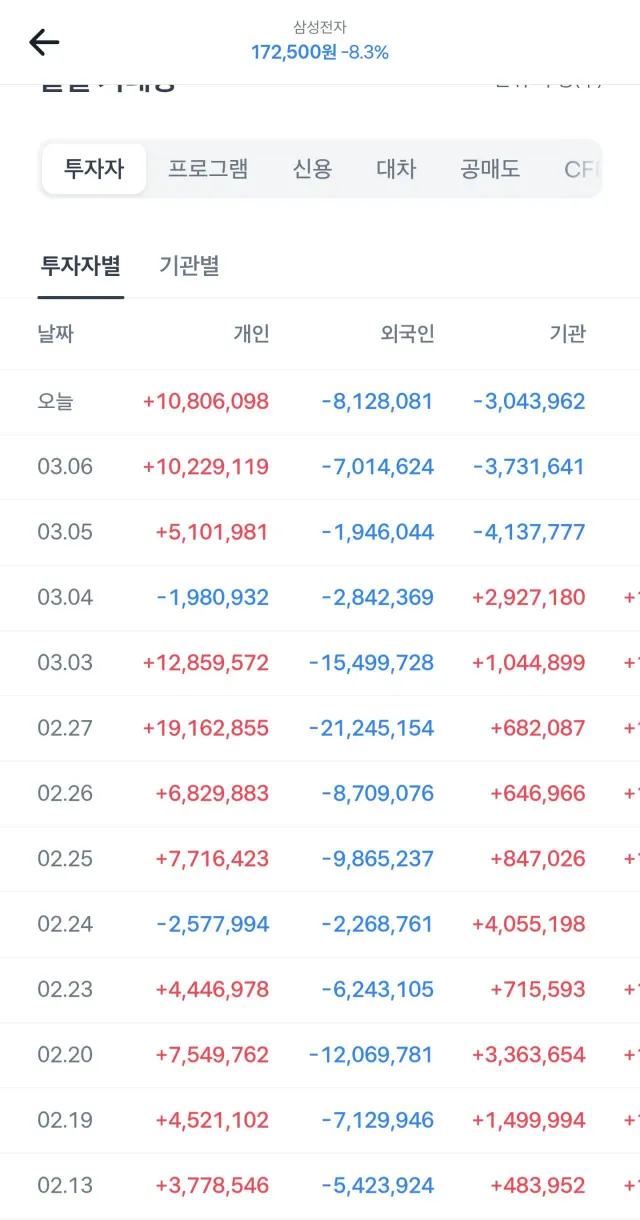The height and width of the screenshot is (1220, 640).
Task: Show the 대차 segment
Action: (x=396, y=169)
